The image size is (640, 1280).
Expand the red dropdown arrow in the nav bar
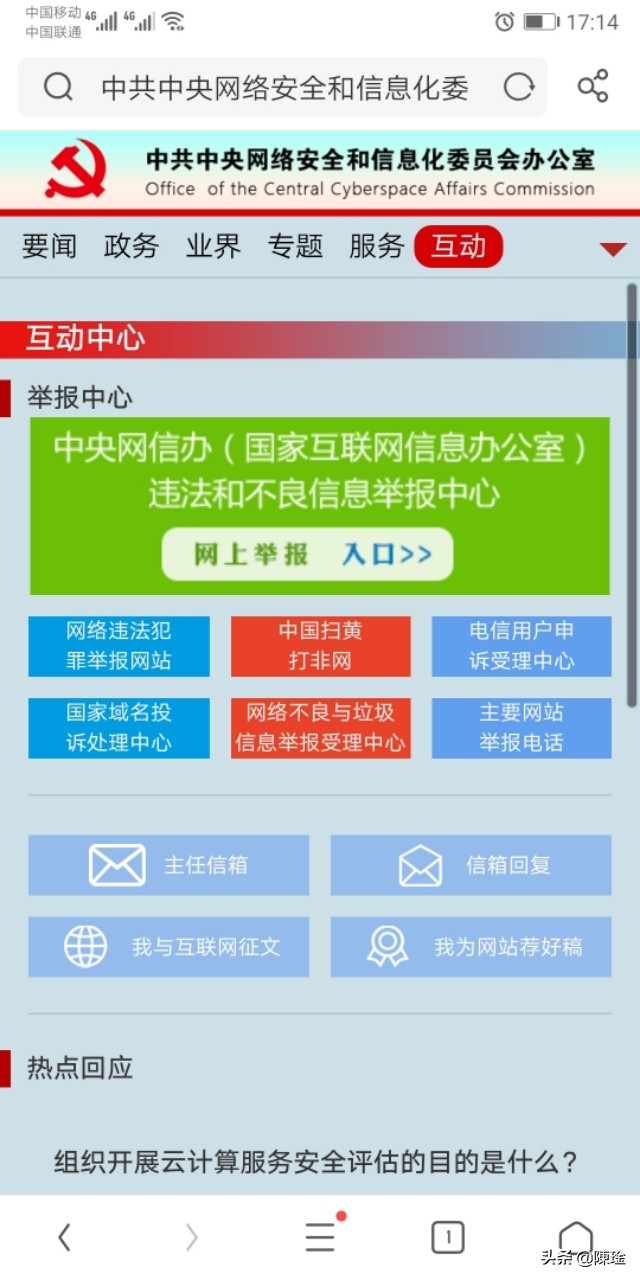(x=613, y=249)
